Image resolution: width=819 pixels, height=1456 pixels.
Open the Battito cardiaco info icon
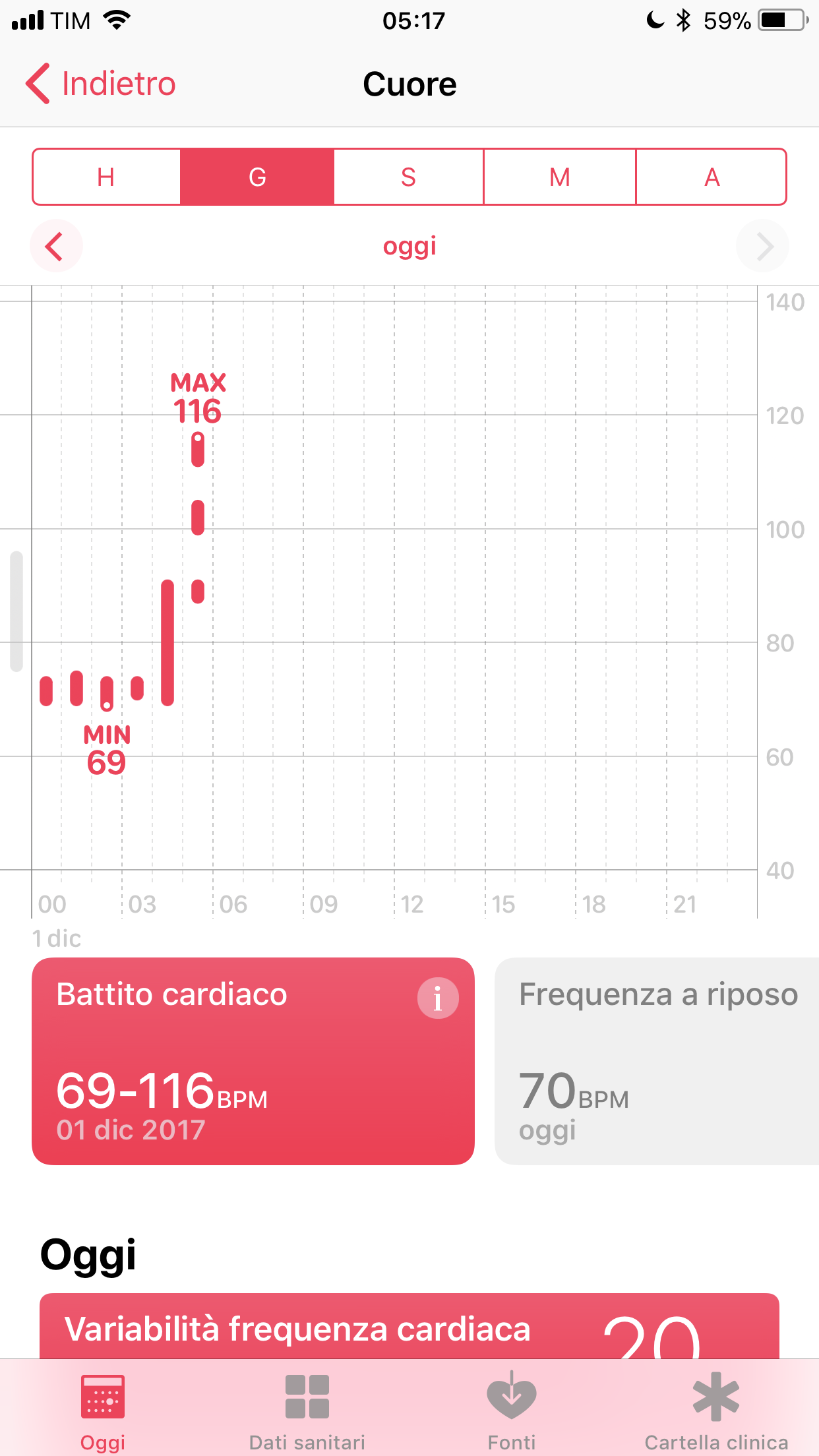pos(438,998)
